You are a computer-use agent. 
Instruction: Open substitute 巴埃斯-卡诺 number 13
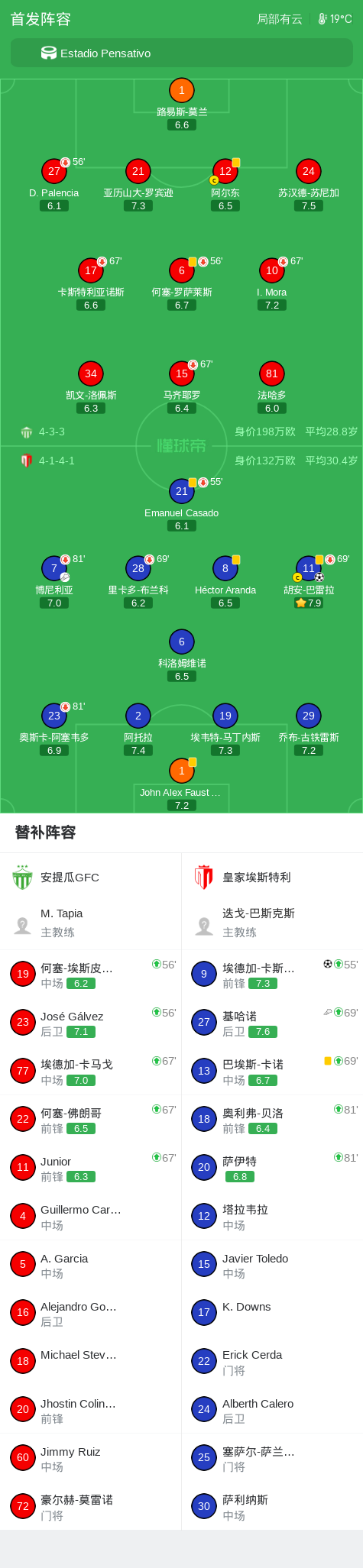point(272,1071)
